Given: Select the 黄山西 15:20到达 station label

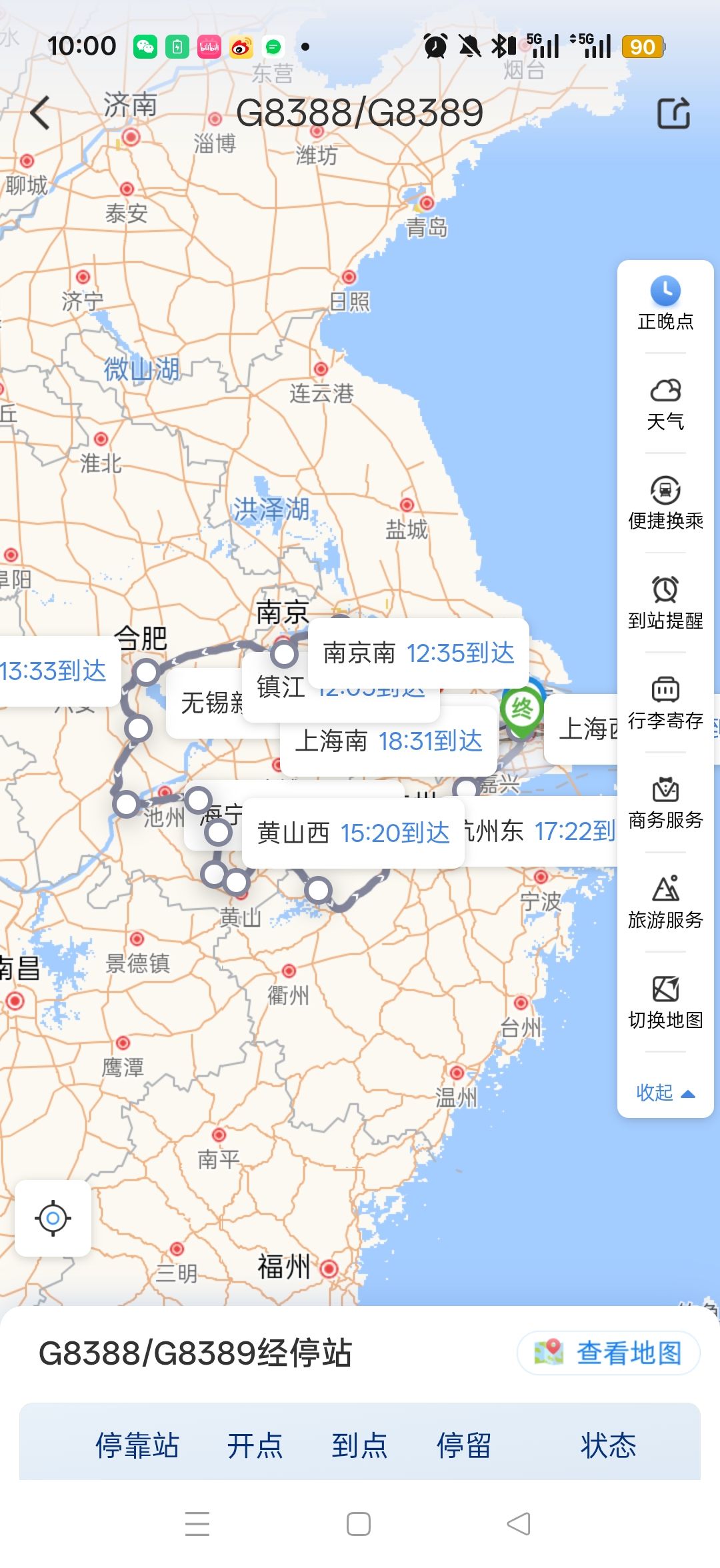Looking at the screenshot, I should (353, 833).
